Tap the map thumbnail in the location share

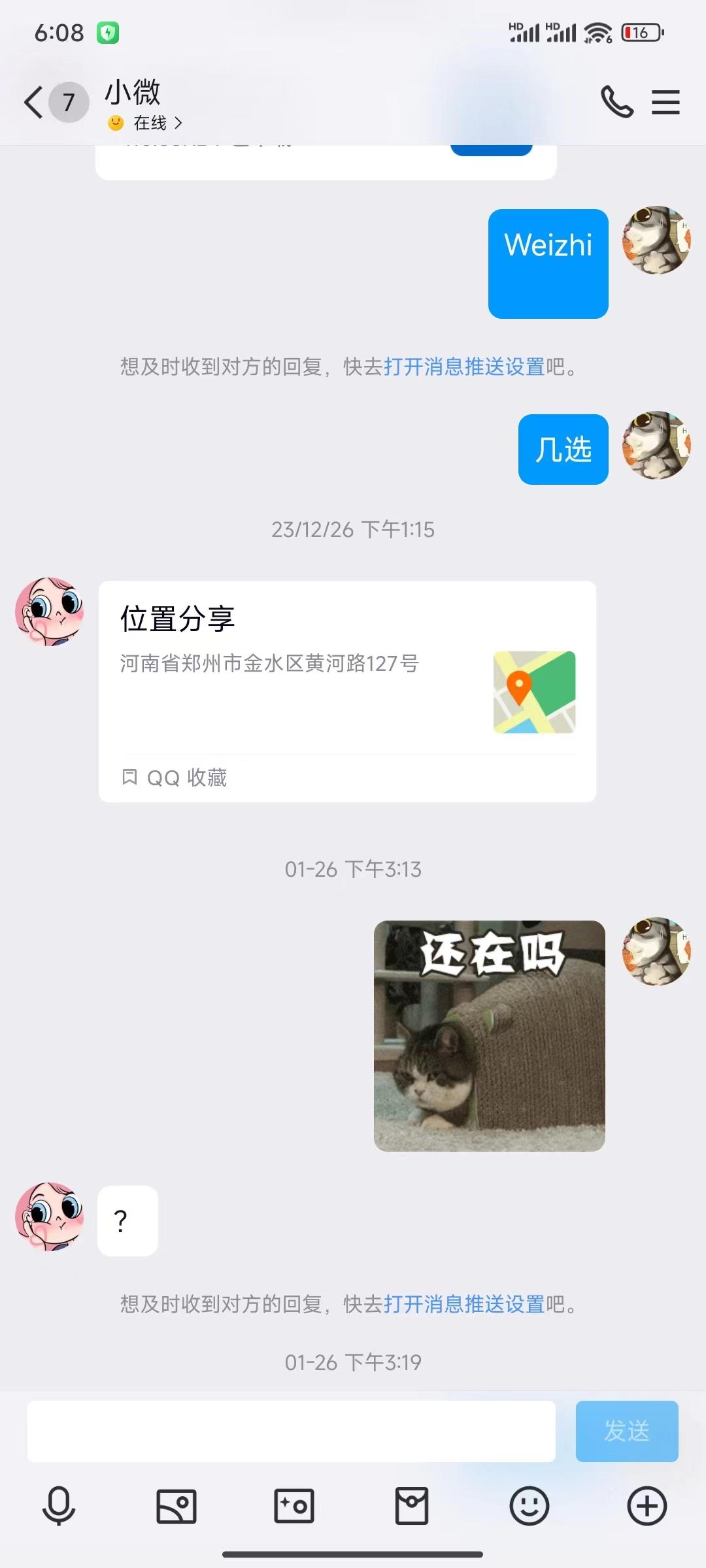tap(534, 693)
